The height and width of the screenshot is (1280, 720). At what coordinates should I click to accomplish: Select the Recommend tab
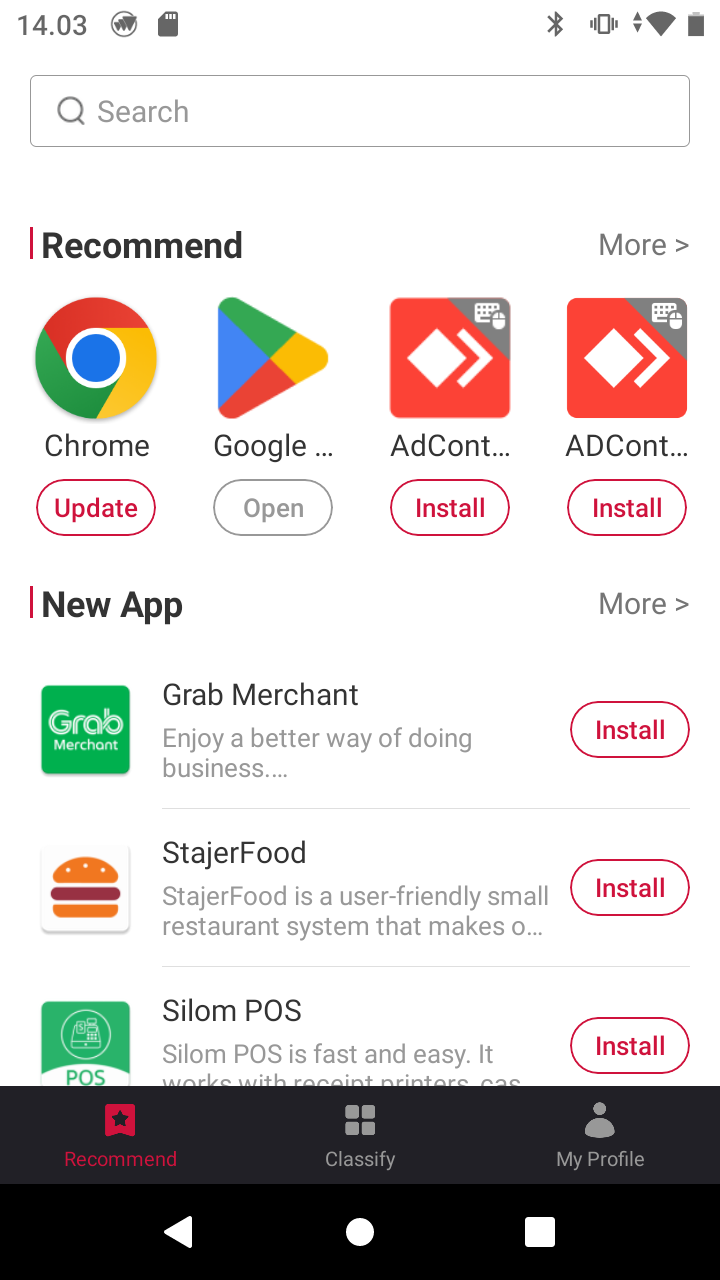pos(120,1136)
